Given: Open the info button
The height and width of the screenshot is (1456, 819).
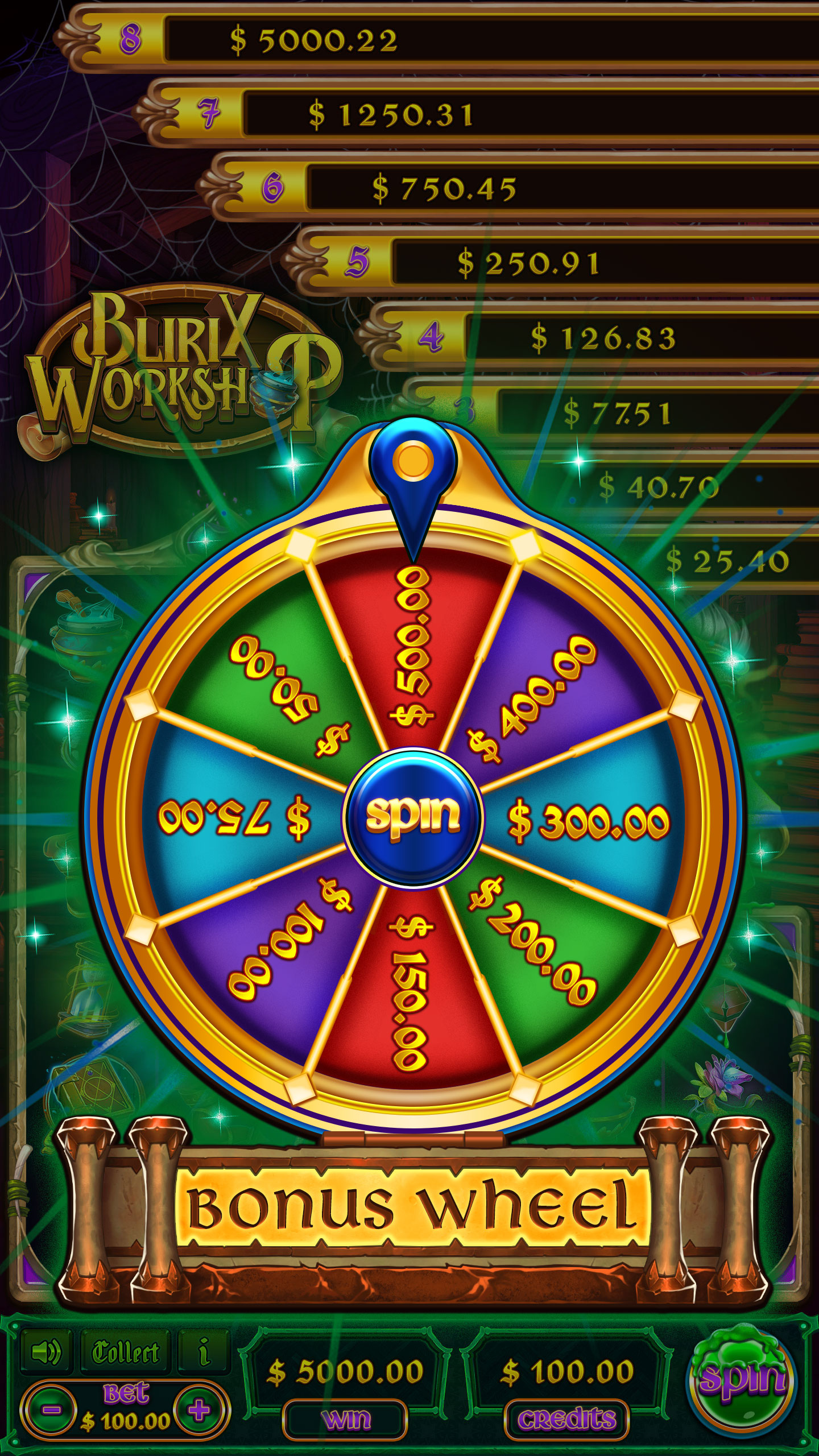Looking at the screenshot, I should [204, 1352].
